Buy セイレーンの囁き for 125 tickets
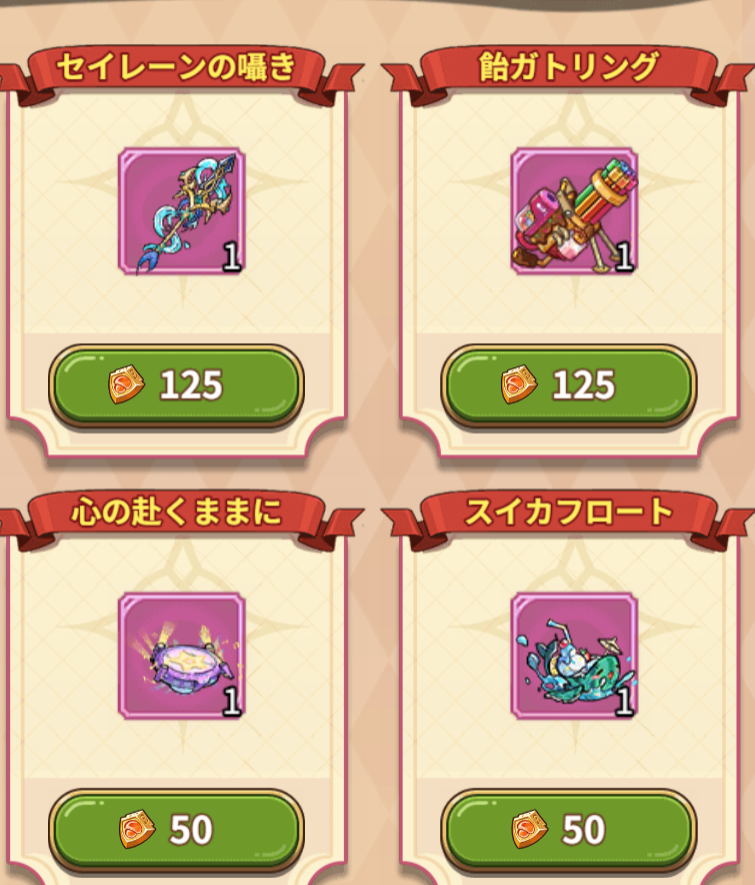The height and width of the screenshot is (885, 755). tap(176, 385)
